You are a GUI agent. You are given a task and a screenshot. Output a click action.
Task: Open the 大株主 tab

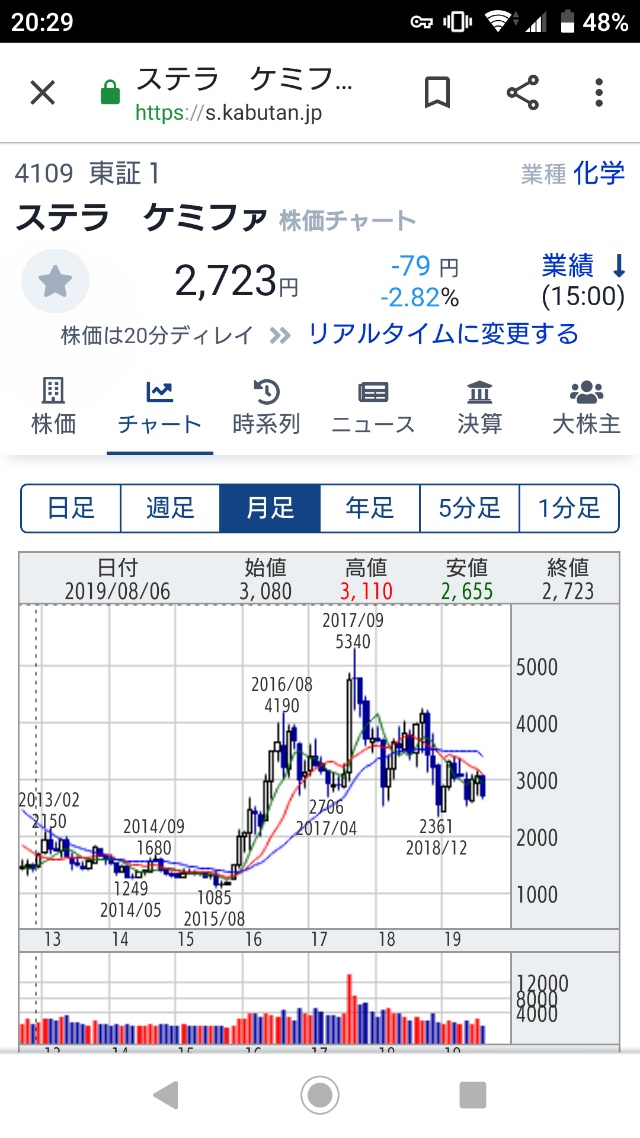[587, 406]
